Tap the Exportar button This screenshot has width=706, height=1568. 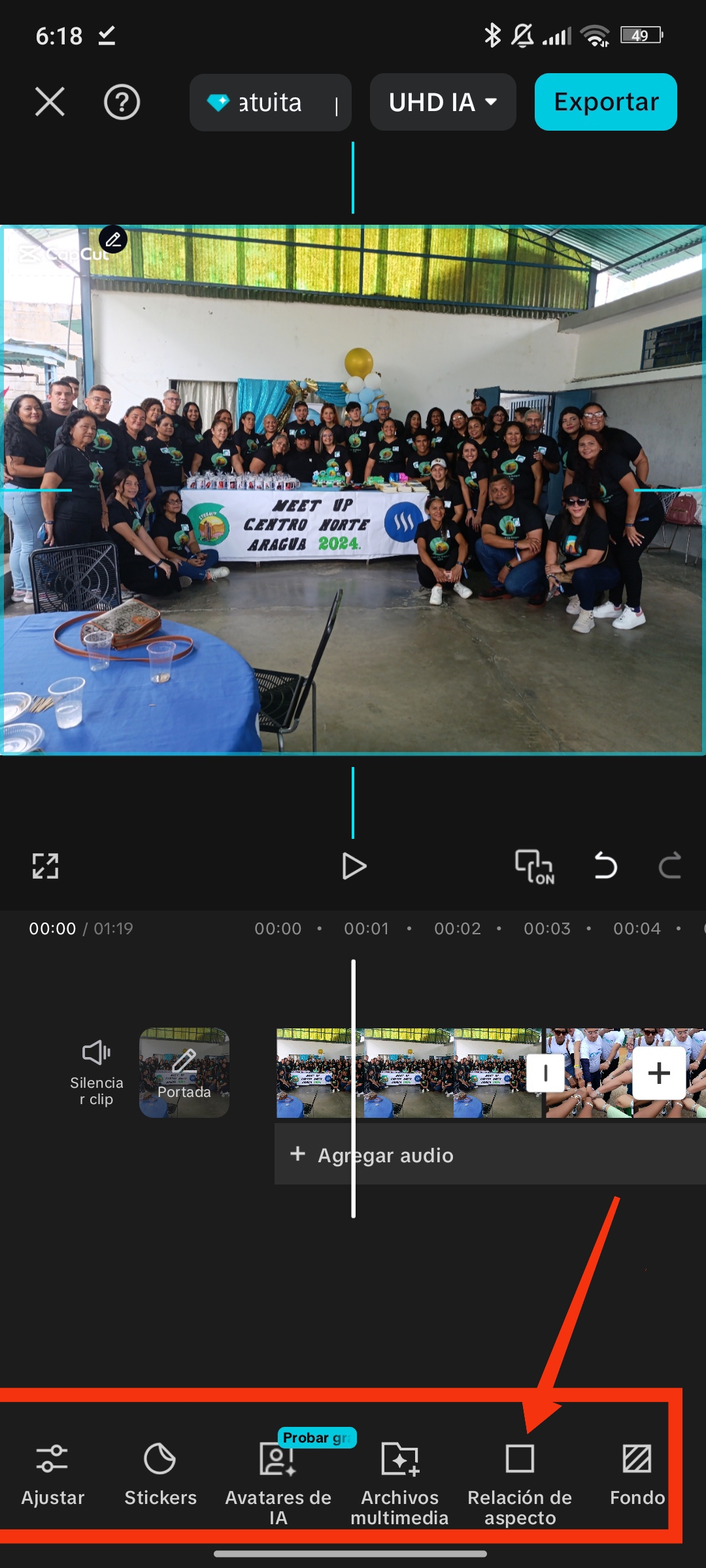click(605, 103)
